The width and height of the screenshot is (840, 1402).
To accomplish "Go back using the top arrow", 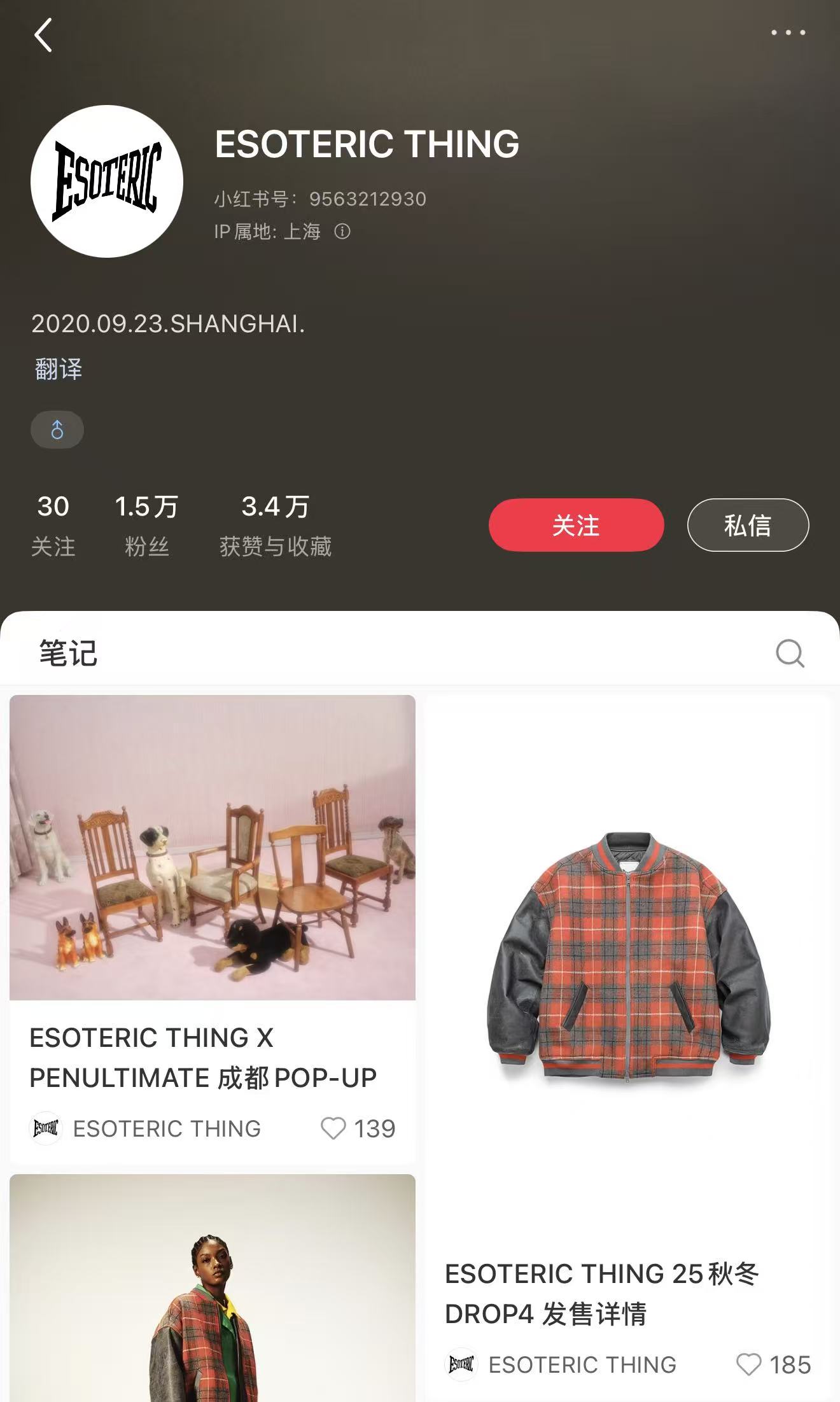I will pyautogui.click(x=43, y=35).
